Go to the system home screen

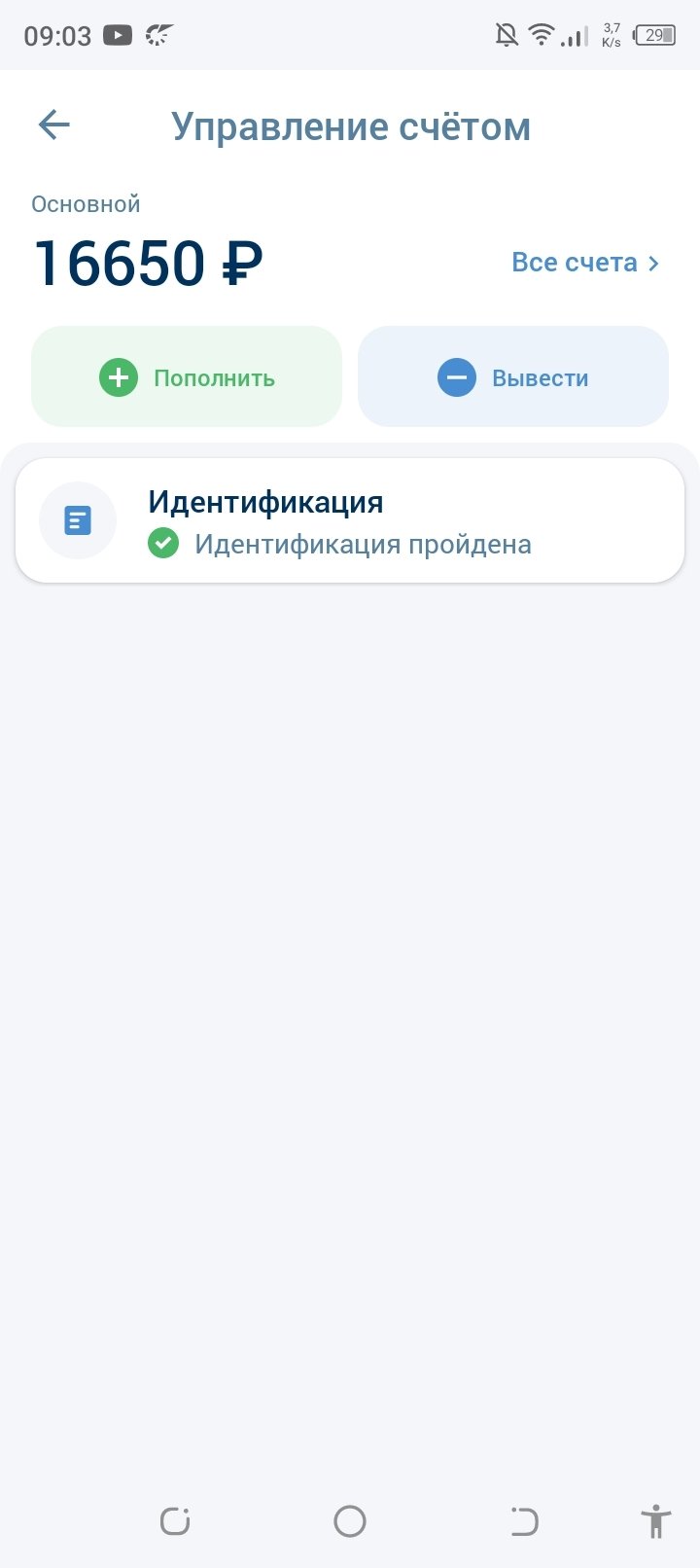[x=350, y=1520]
